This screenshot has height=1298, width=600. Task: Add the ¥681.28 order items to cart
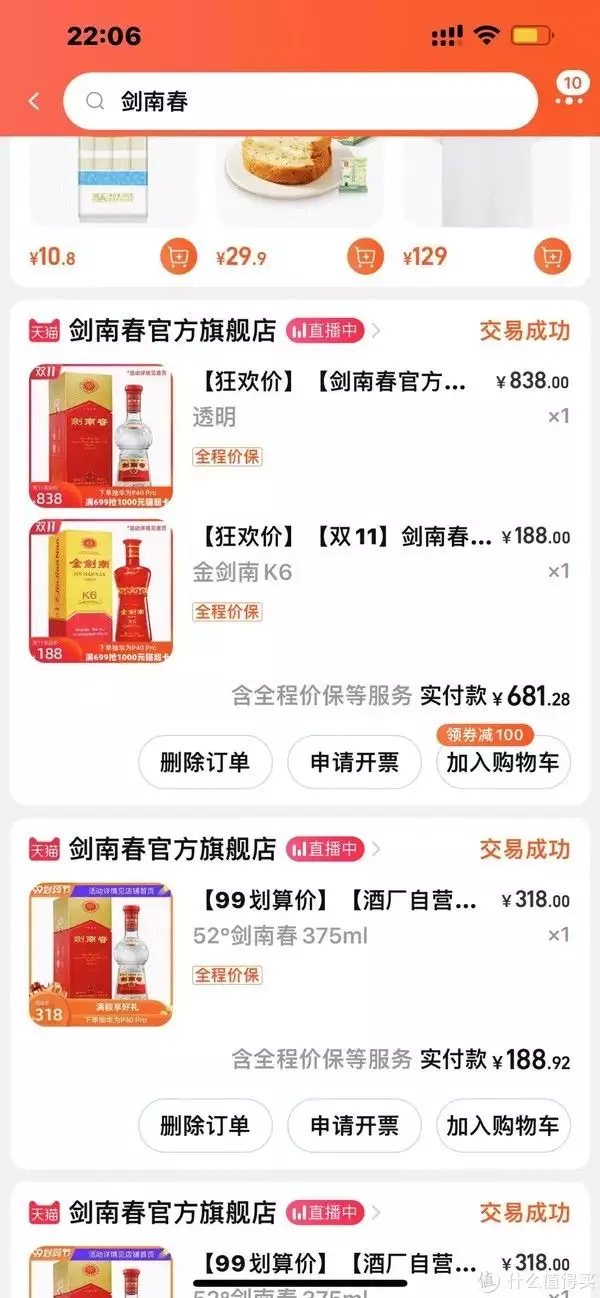[504, 763]
